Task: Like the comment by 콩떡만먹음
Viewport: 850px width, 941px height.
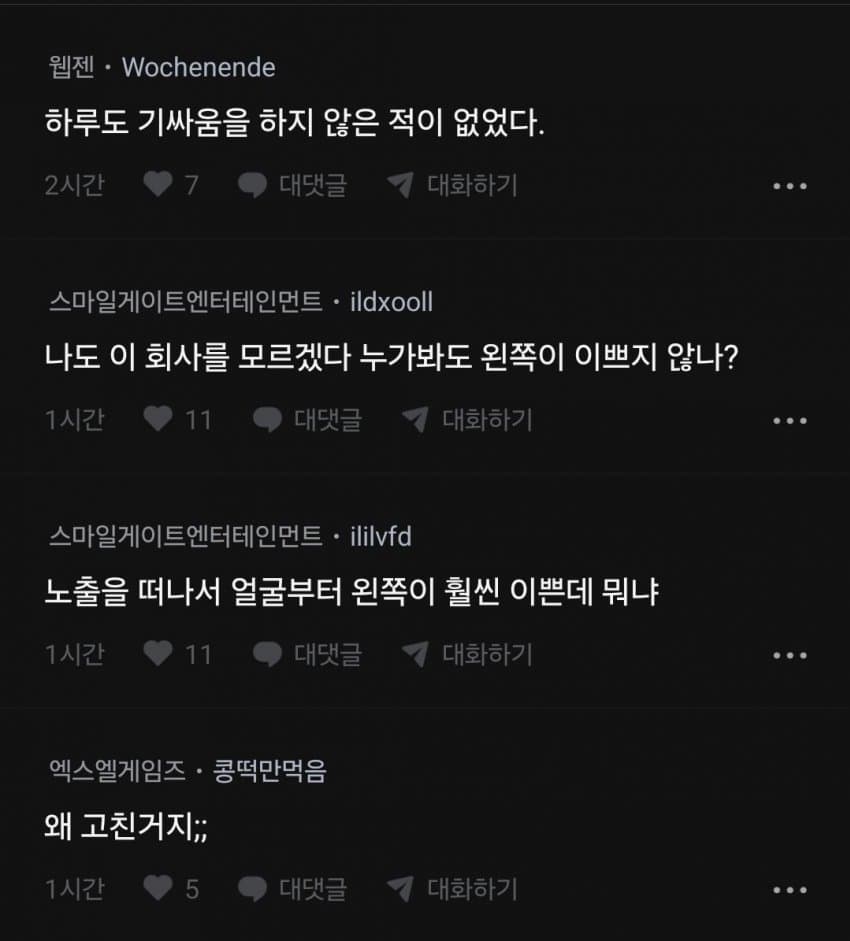Action: tap(159, 889)
